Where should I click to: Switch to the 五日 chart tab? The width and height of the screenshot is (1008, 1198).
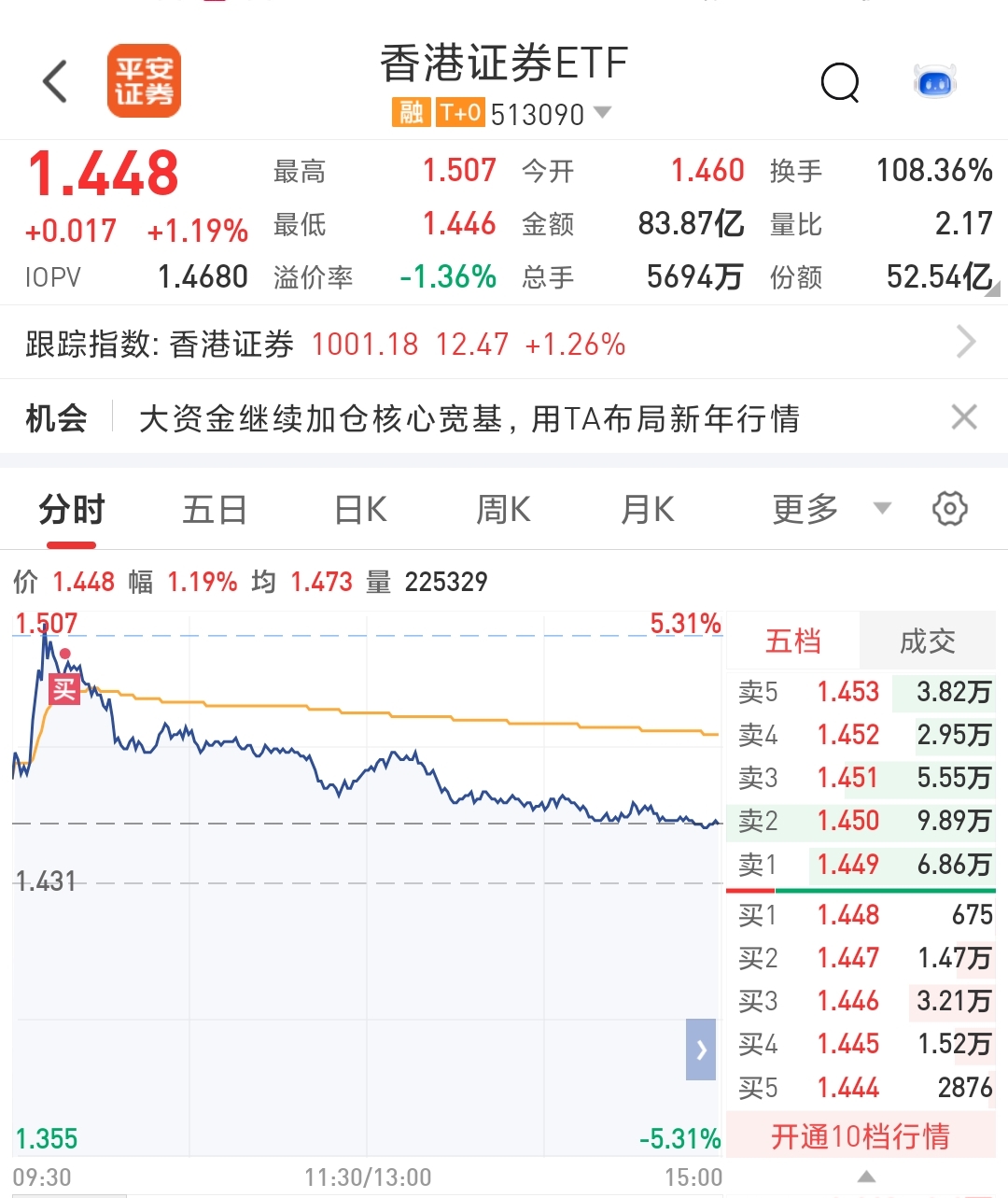[214, 509]
